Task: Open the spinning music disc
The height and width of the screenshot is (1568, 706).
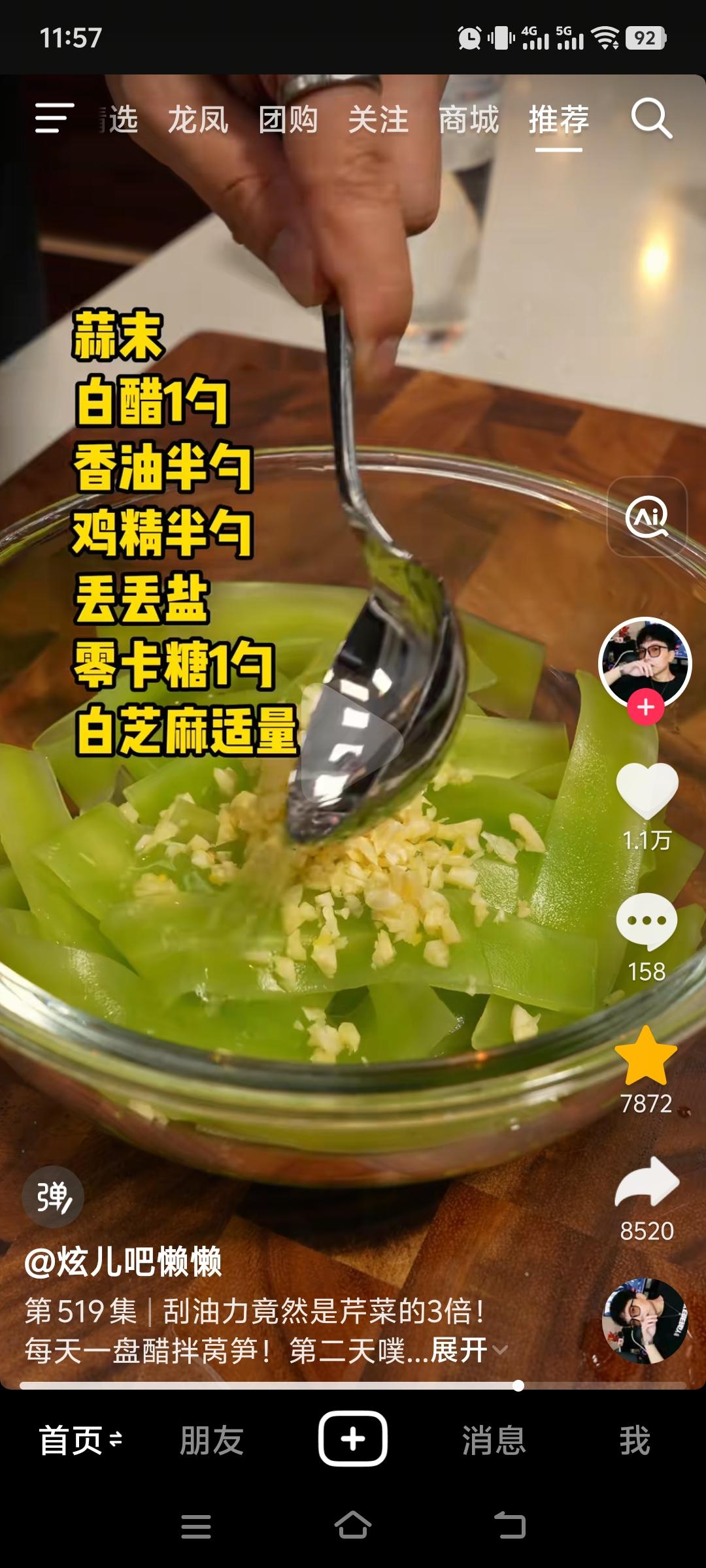Action: (645, 1321)
